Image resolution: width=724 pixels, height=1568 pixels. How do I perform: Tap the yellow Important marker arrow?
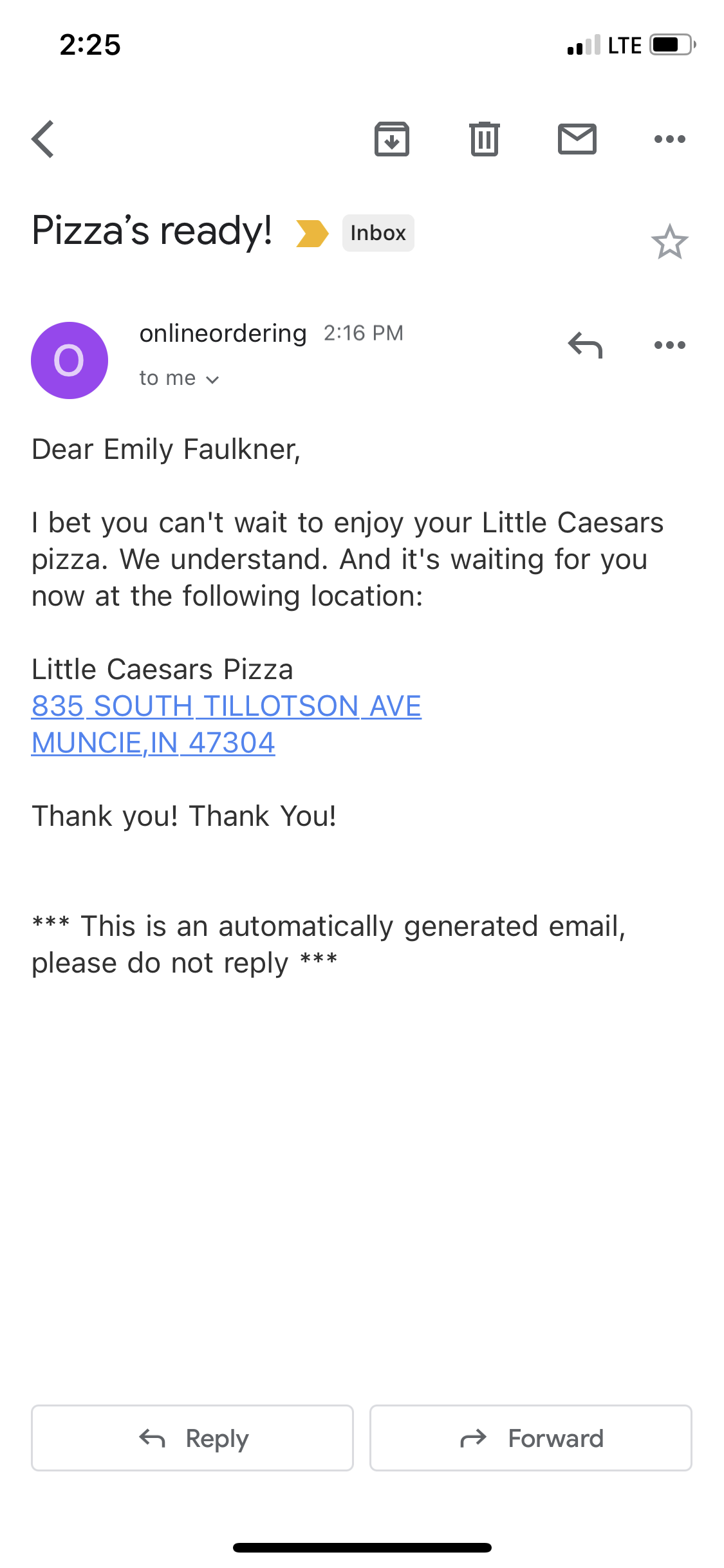click(311, 233)
